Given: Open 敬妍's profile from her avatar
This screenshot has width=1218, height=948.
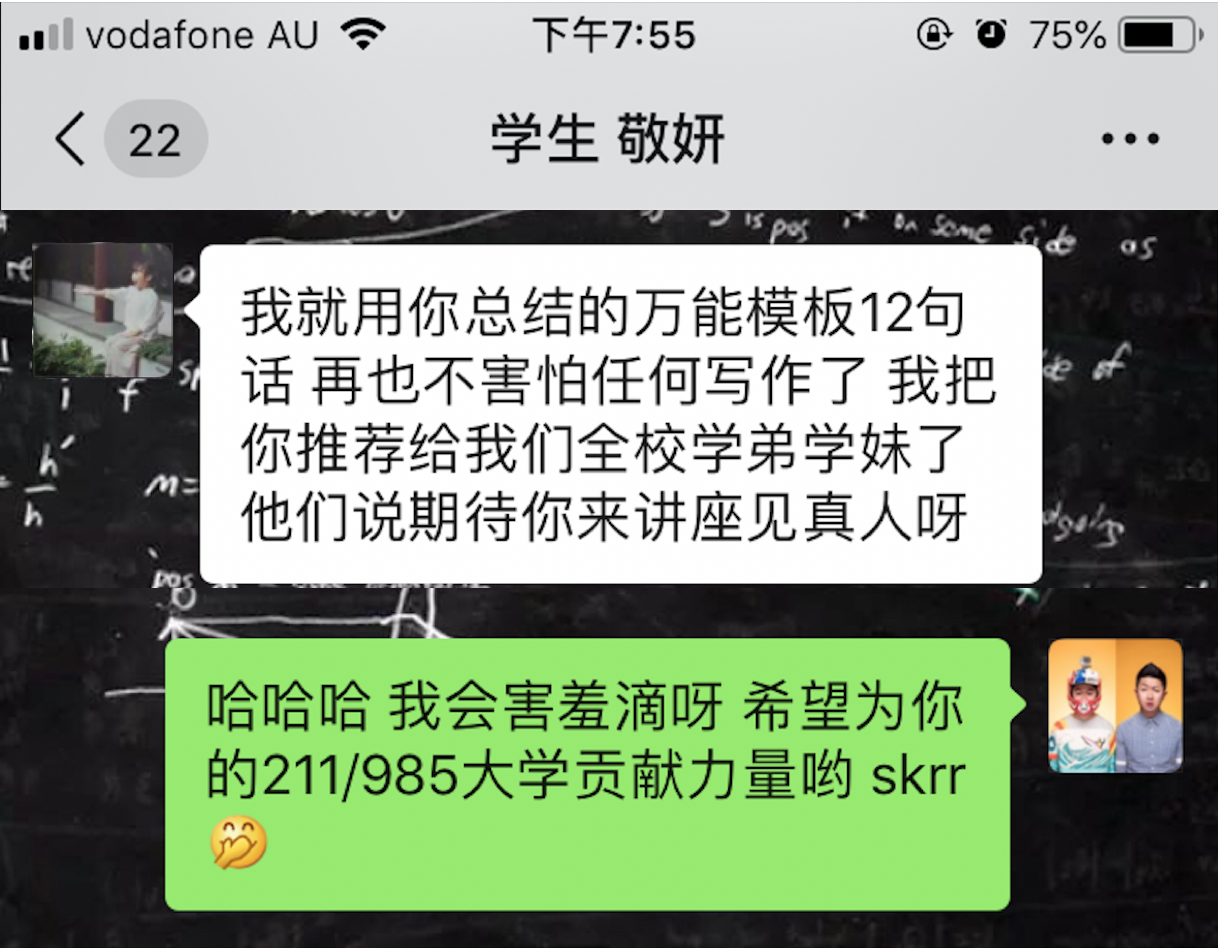Looking at the screenshot, I should pyautogui.click(x=103, y=310).
